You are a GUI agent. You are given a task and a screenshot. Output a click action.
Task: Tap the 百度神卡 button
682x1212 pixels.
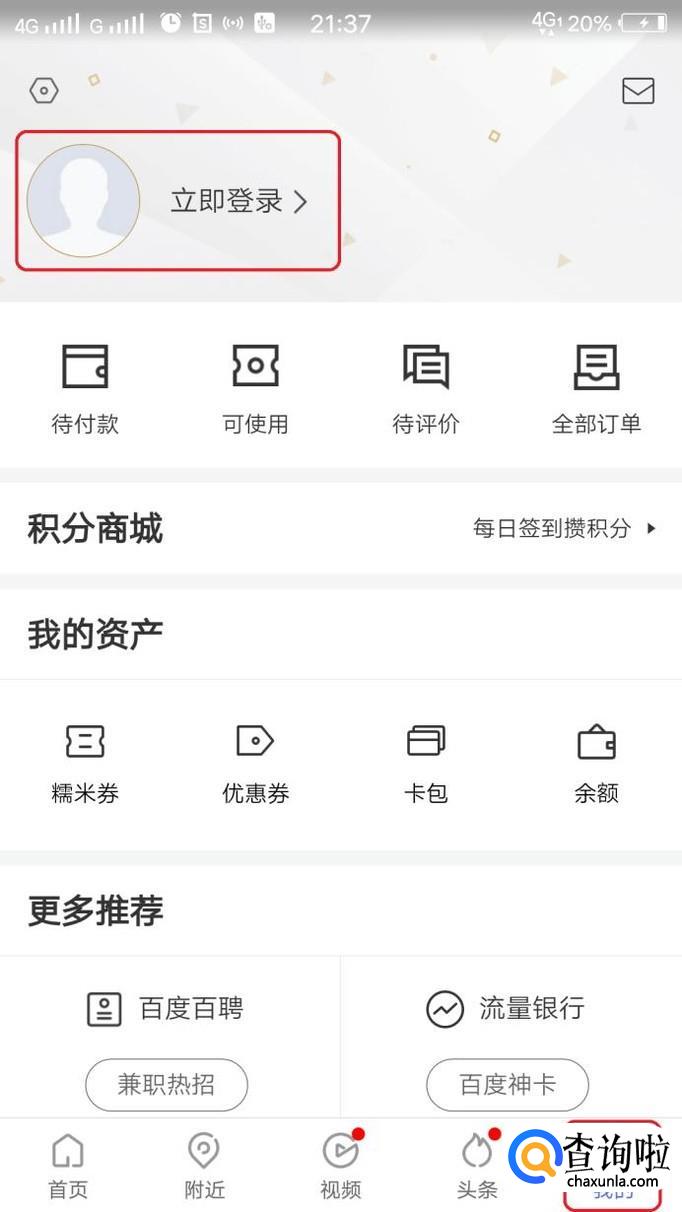pyautogui.click(x=507, y=1084)
